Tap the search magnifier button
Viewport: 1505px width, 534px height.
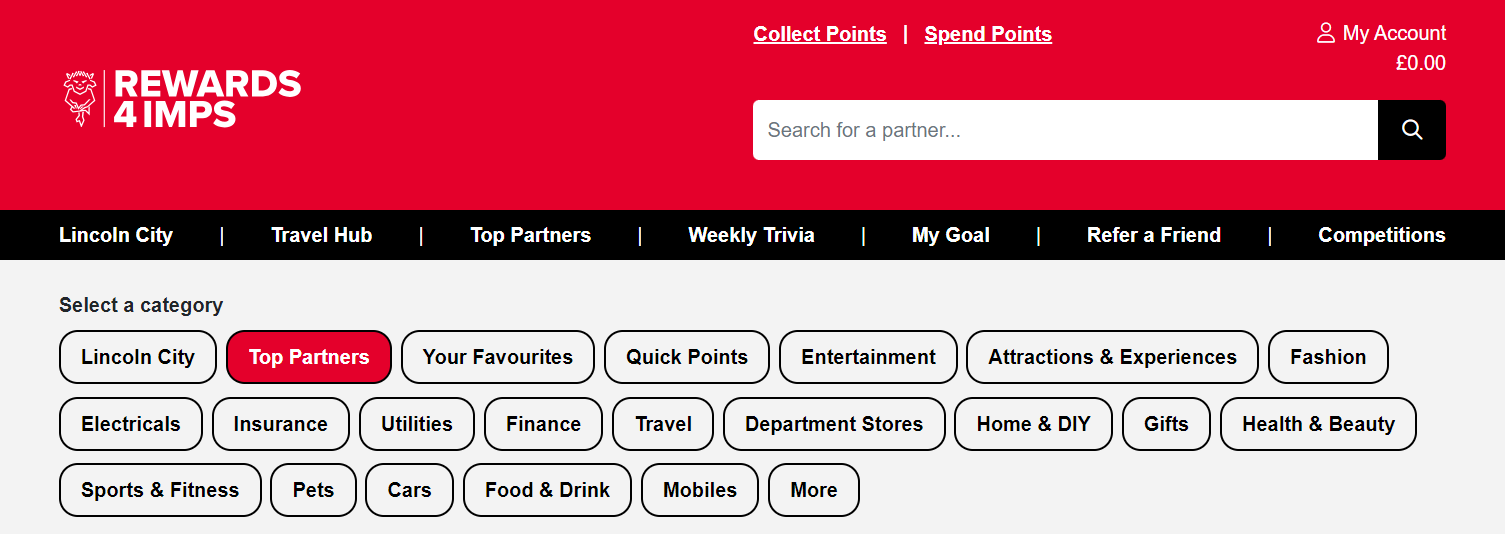1411,130
